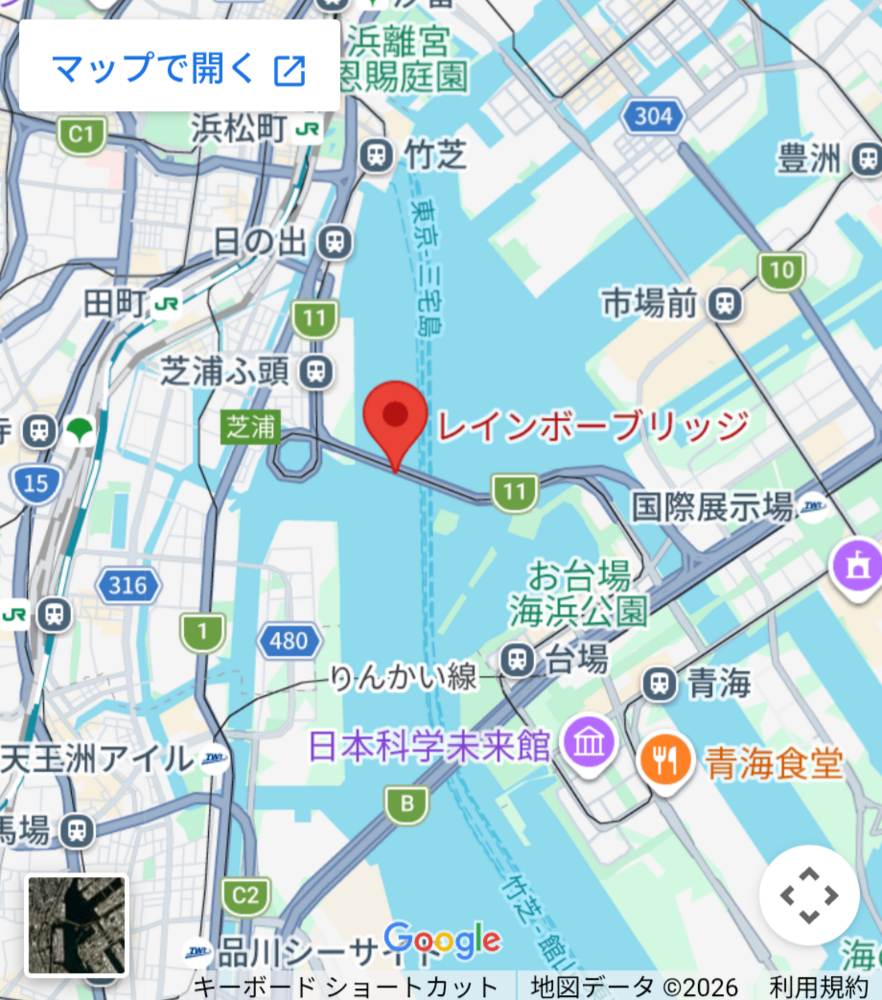Open Google Maps via the Google logo

[441, 940]
